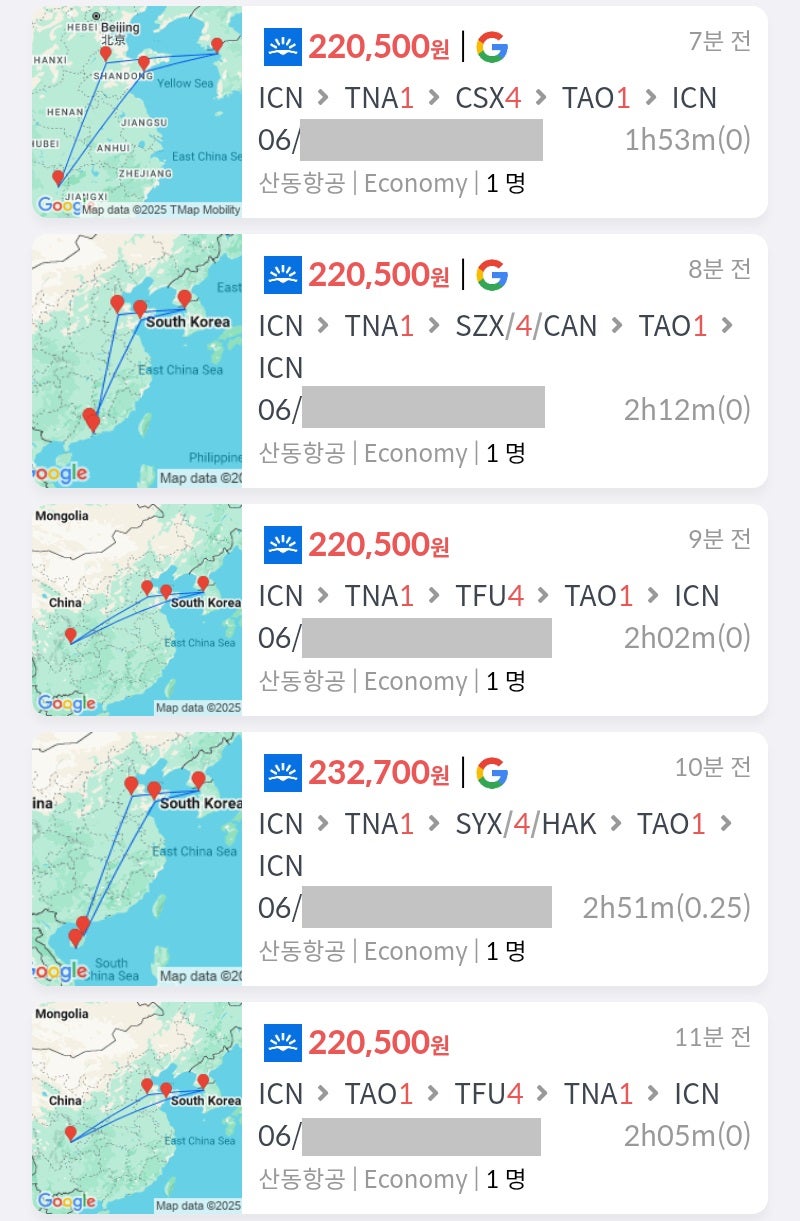Click the Economy 1 명 details text on the third card
The image size is (800, 1221).
click(440, 681)
